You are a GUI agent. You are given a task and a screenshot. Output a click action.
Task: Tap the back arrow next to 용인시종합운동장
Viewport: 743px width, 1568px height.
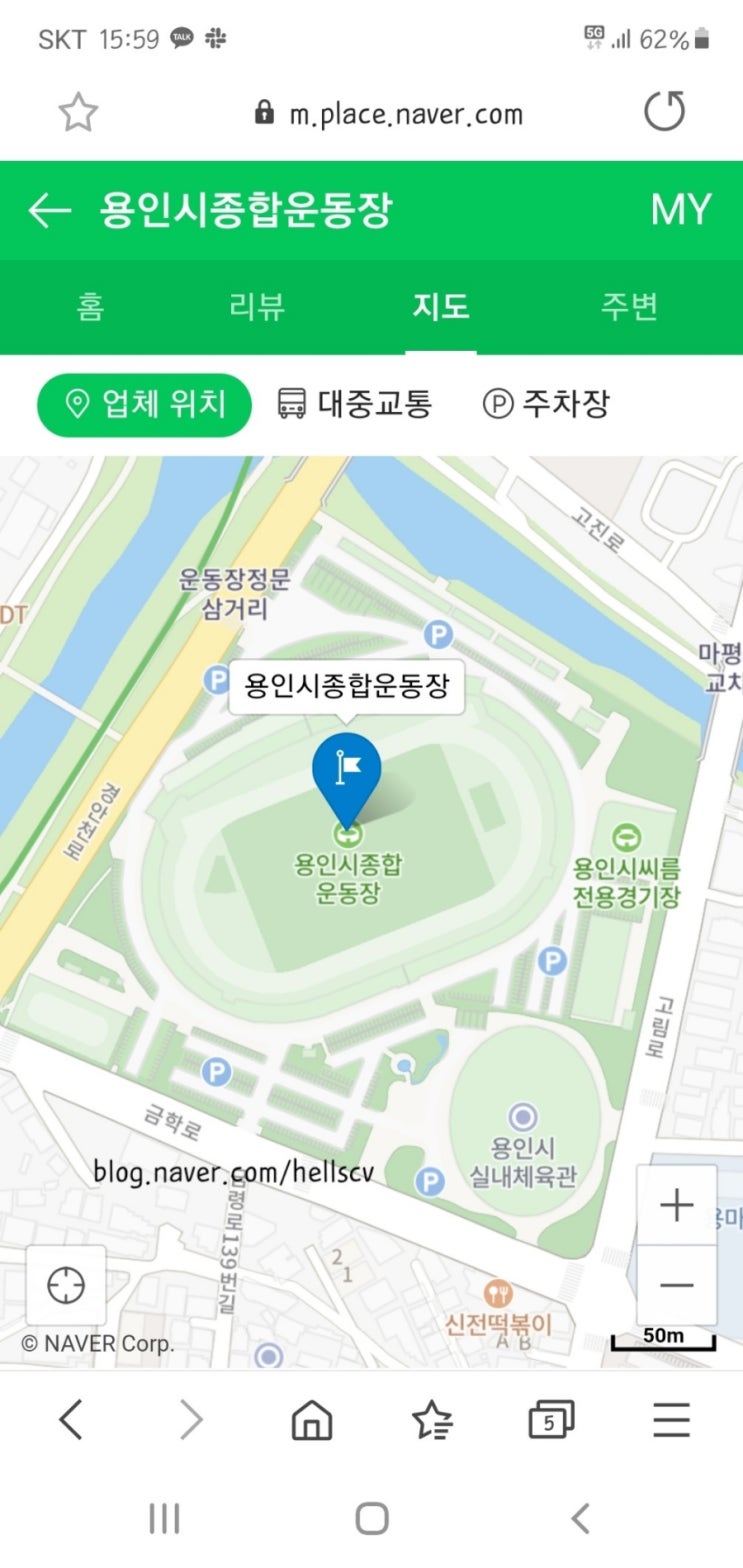pos(49,209)
